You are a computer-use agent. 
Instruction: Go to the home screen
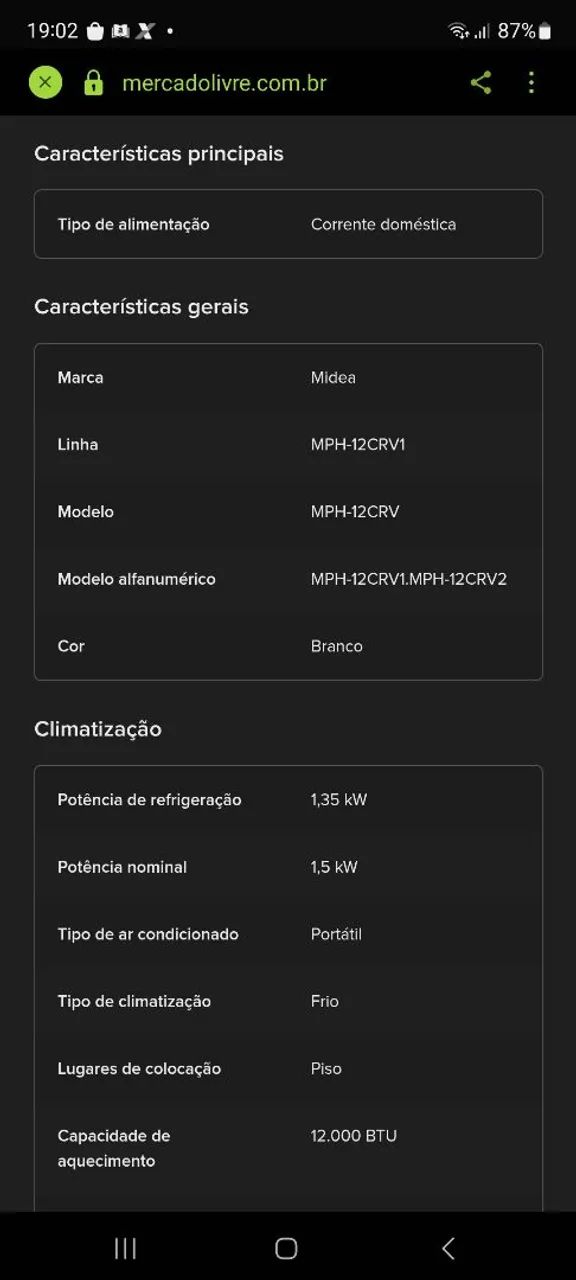point(286,1247)
